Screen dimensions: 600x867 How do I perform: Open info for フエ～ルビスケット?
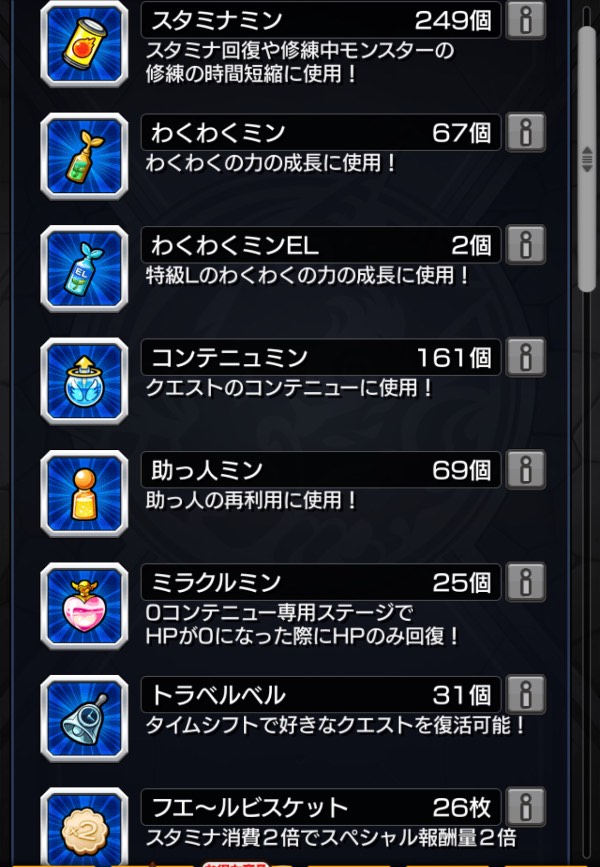click(x=526, y=806)
